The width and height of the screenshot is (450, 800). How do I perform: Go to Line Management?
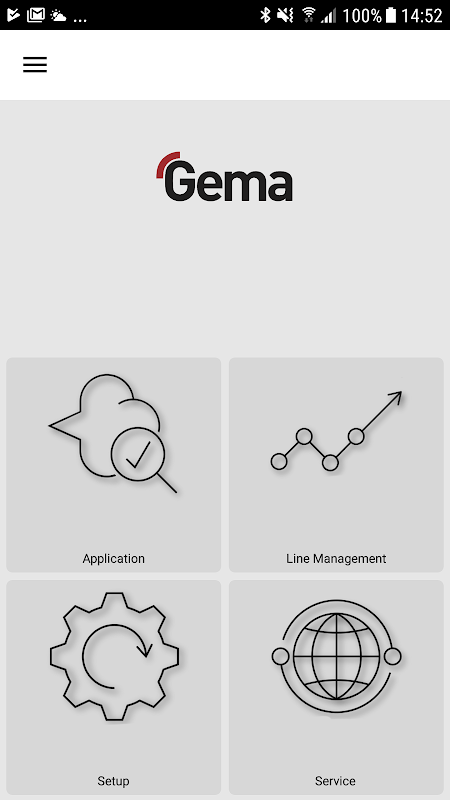coord(336,465)
